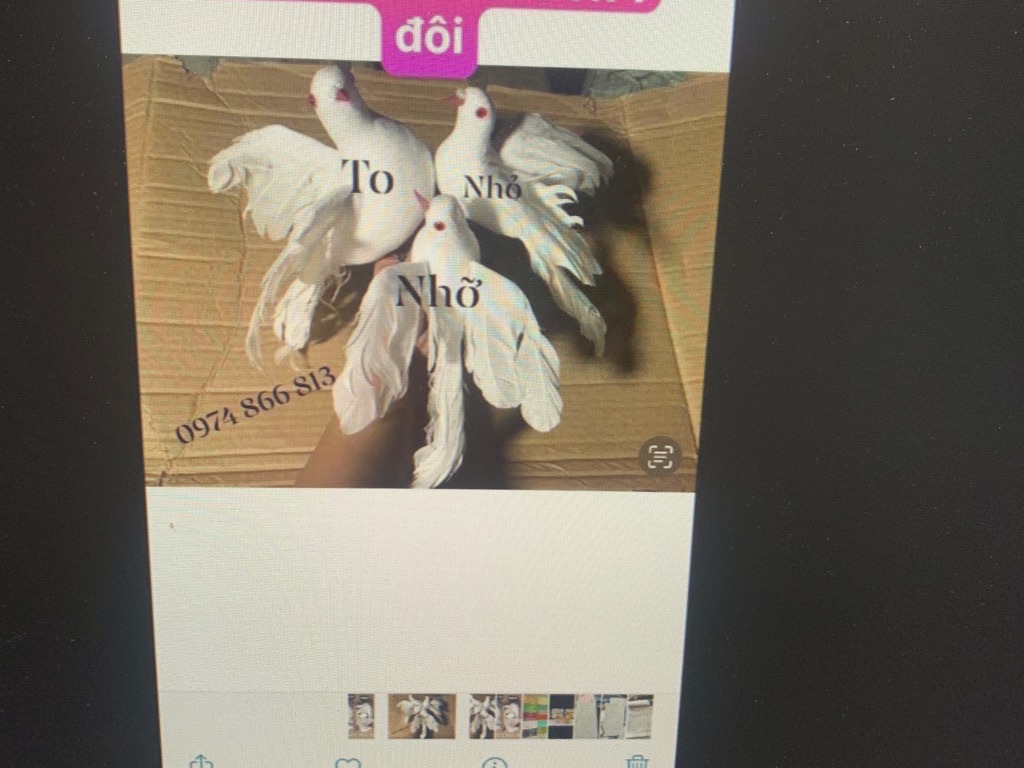
Task: Activate Live Text scan on the photo
Action: tap(659, 457)
